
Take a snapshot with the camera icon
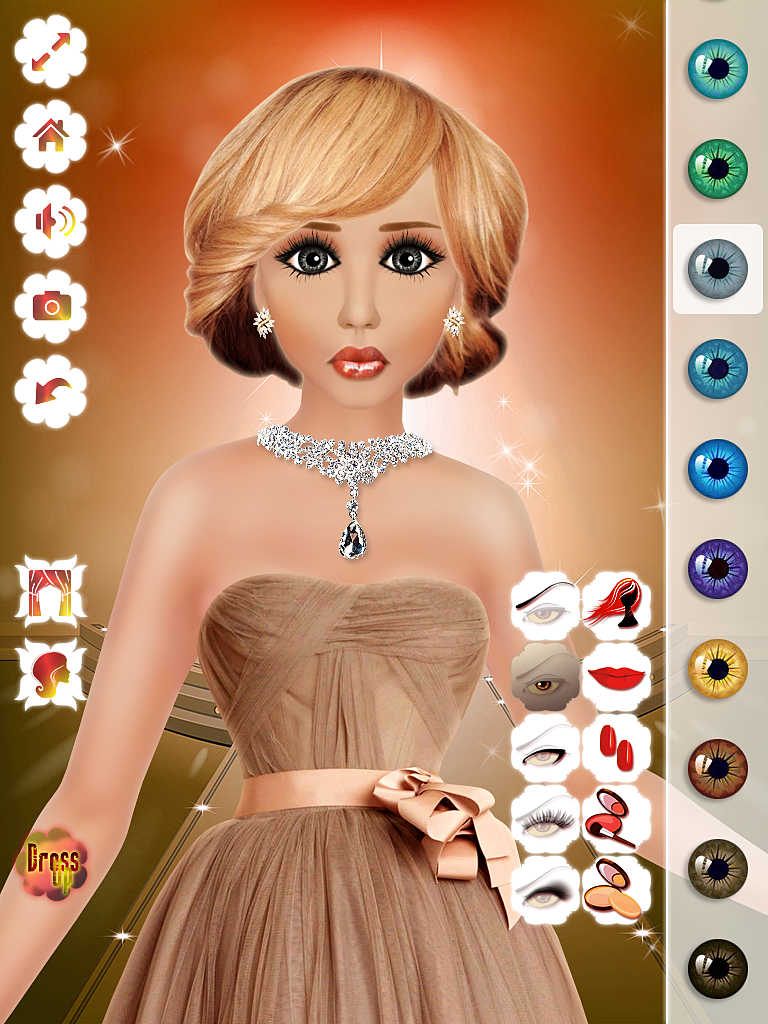[x=50, y=306]
